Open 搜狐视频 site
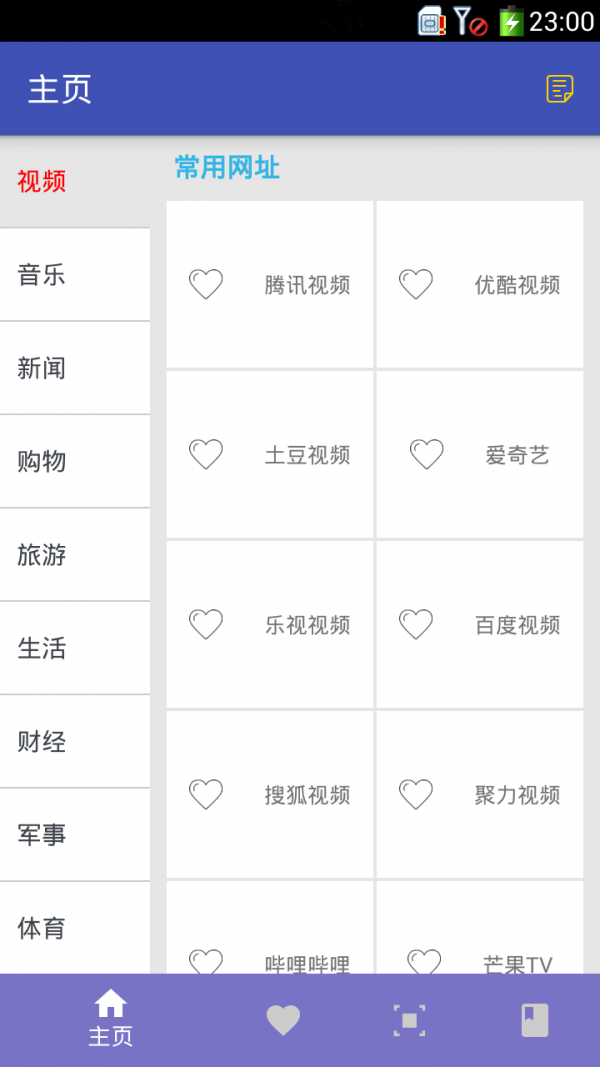Image resolution: width=600 pixels, height=1067 pixels. tap(307, 795)
